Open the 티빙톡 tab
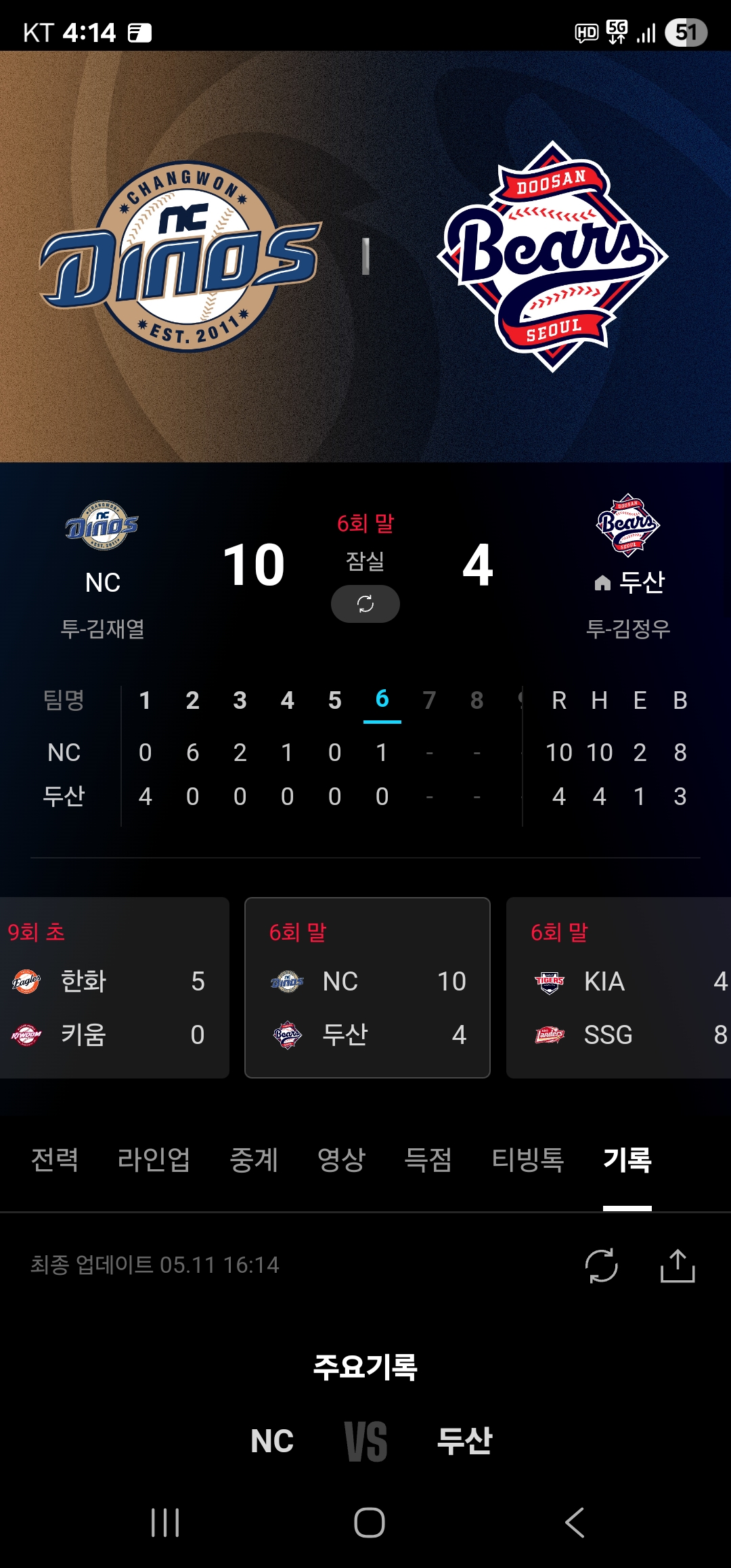The width and height of the screenshot is (731, 1568). (528, 1159)
